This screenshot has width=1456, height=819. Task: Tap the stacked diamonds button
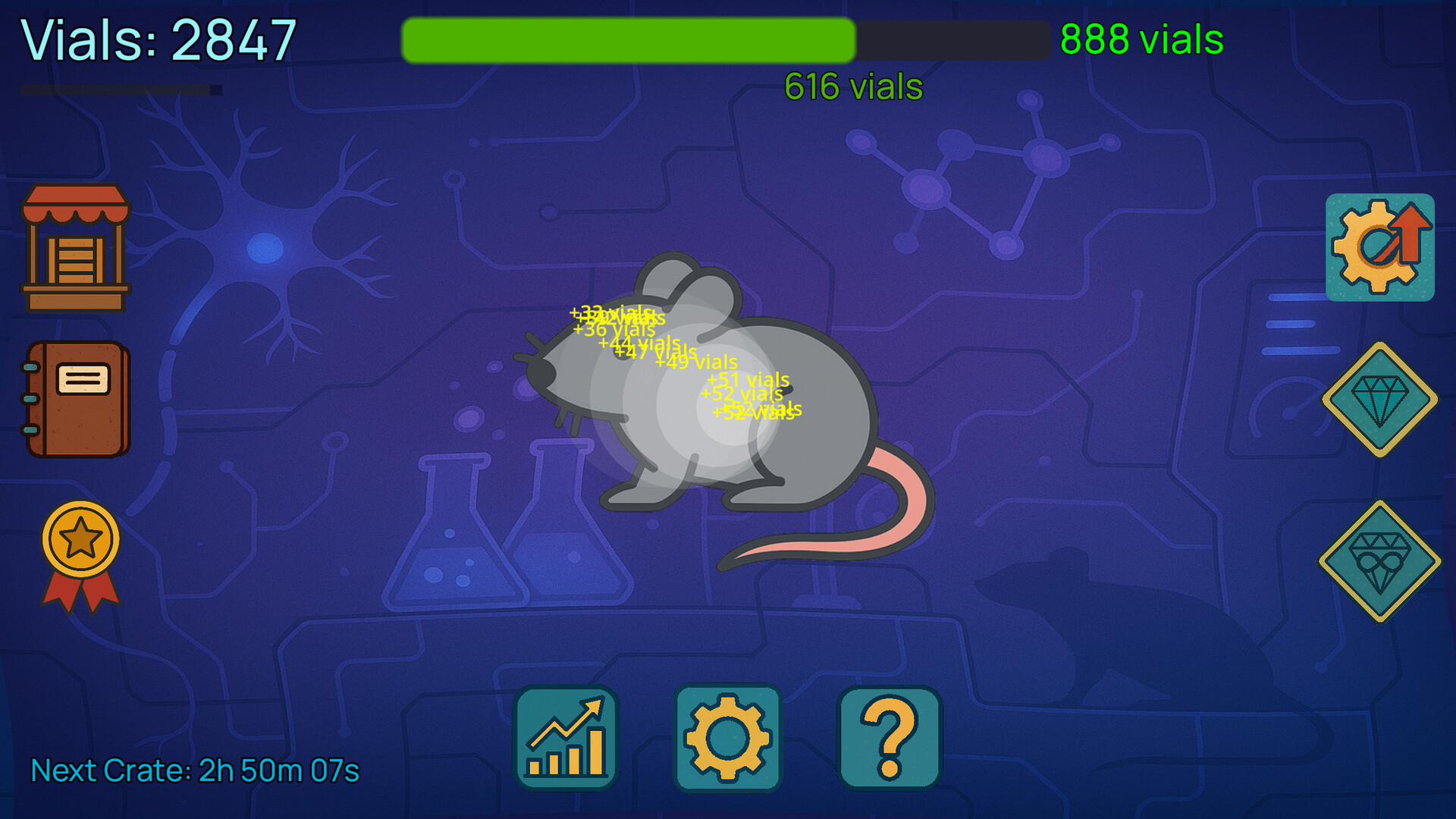pyautogui.click(x=1379, y=562)
